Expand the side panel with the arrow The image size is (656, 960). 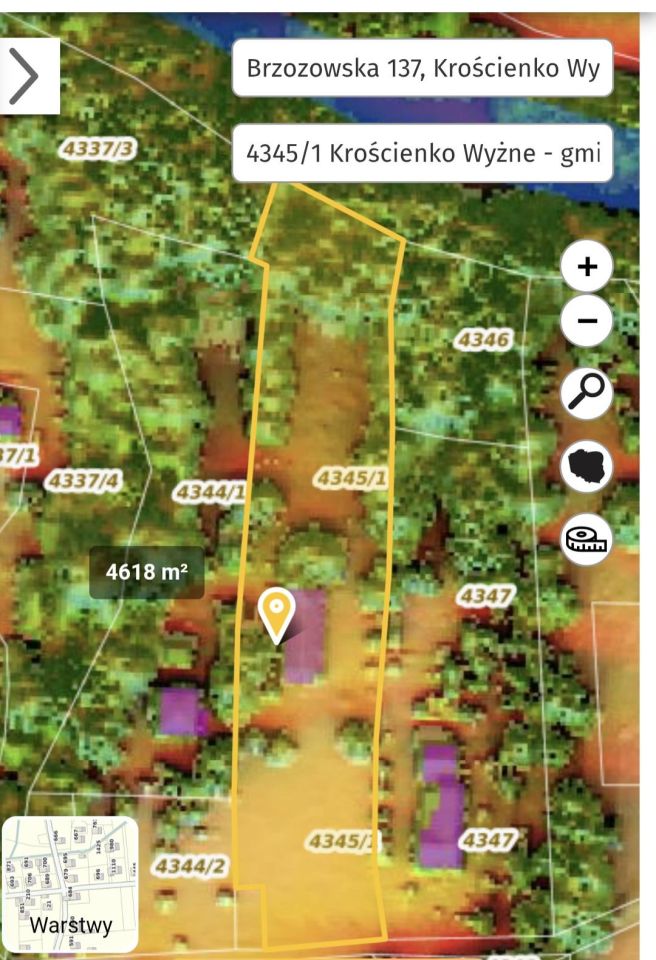(x=26, y=76)
